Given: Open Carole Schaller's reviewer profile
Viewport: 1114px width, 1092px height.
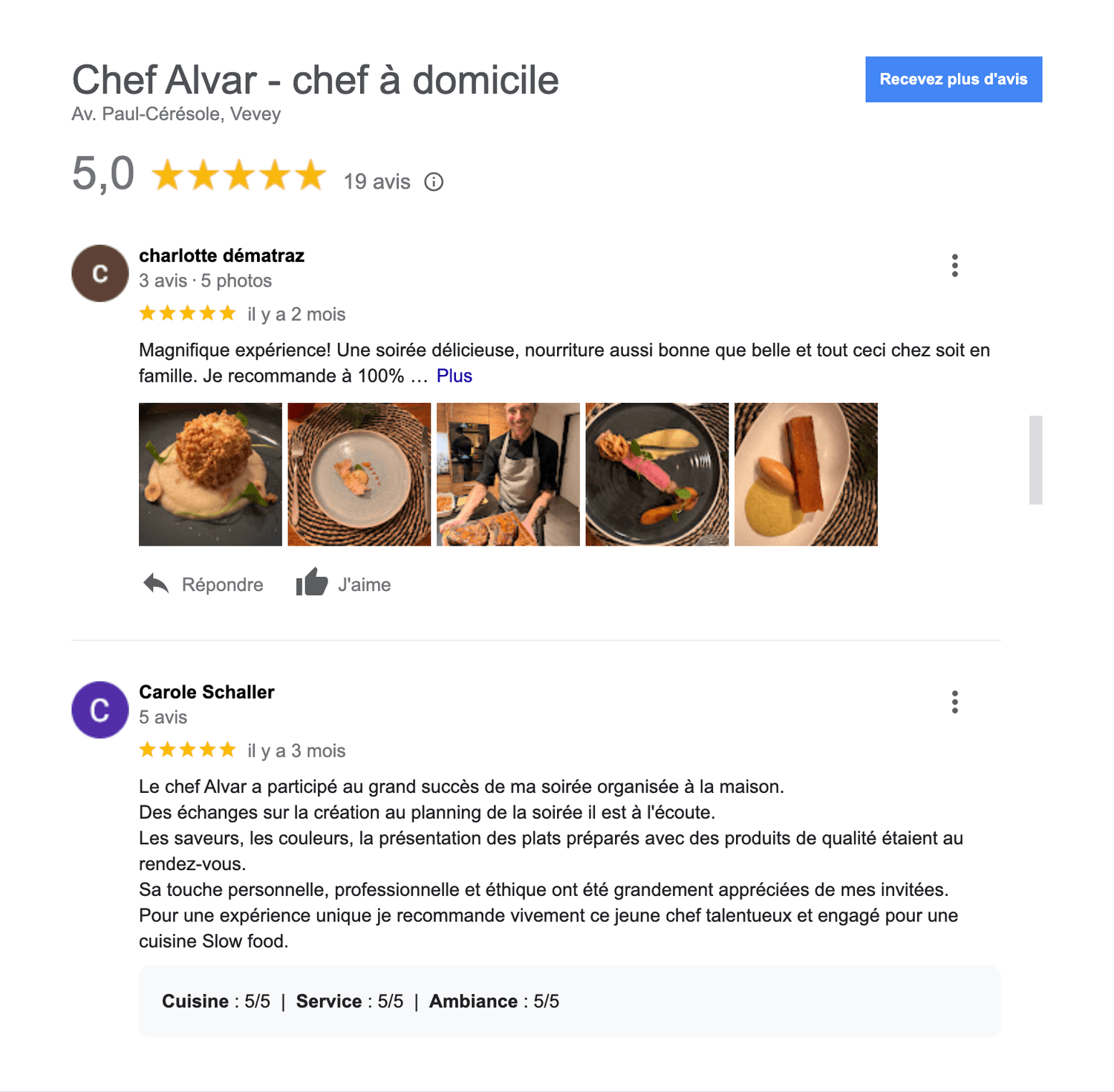Looking at the screenshot, I should (206, 692).
